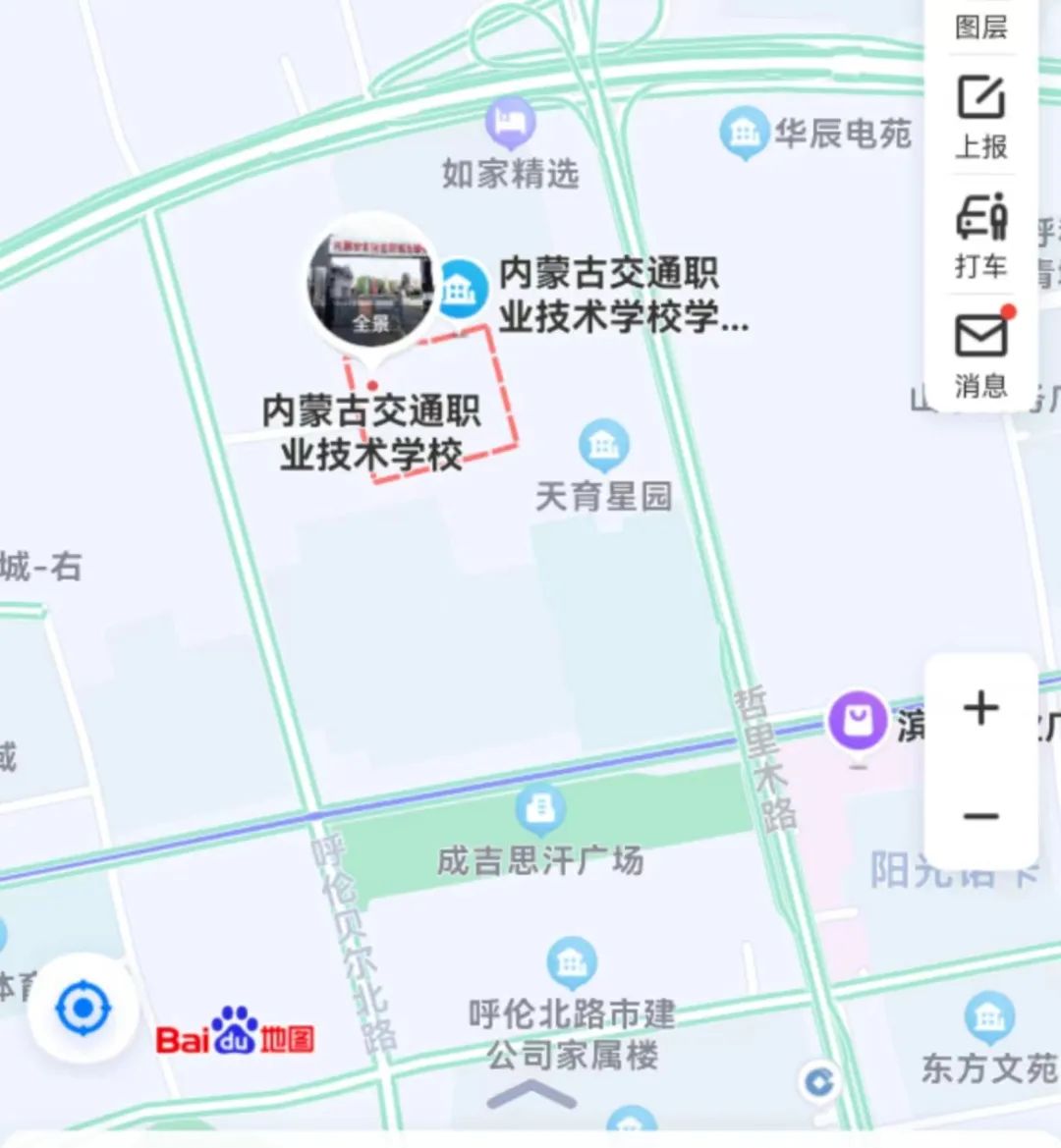
Task: Select the purple shopping bag marker
Action: pyautogui.click(x=858, y=723)
